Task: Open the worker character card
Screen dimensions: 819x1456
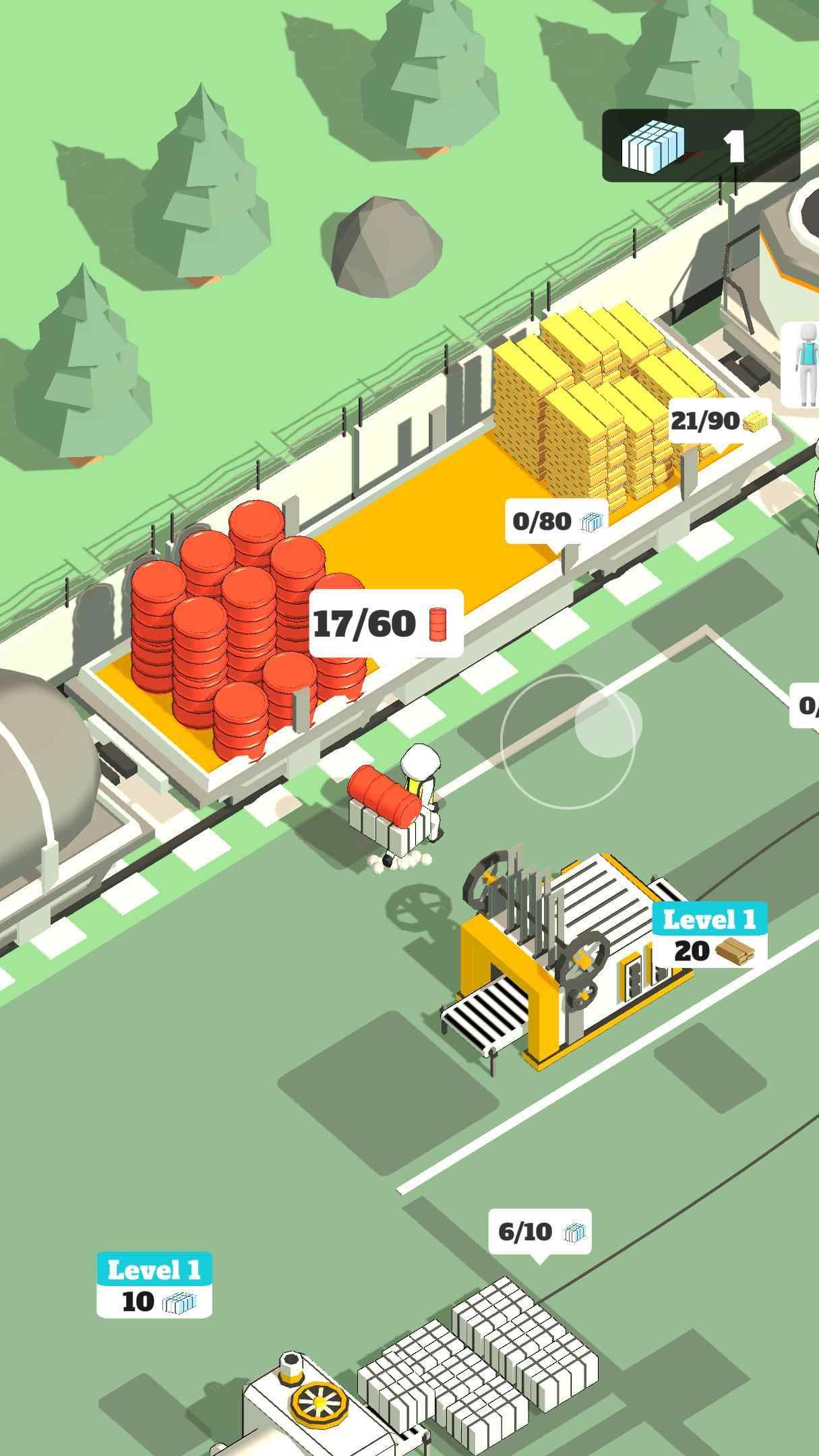Action: [801, 365]
